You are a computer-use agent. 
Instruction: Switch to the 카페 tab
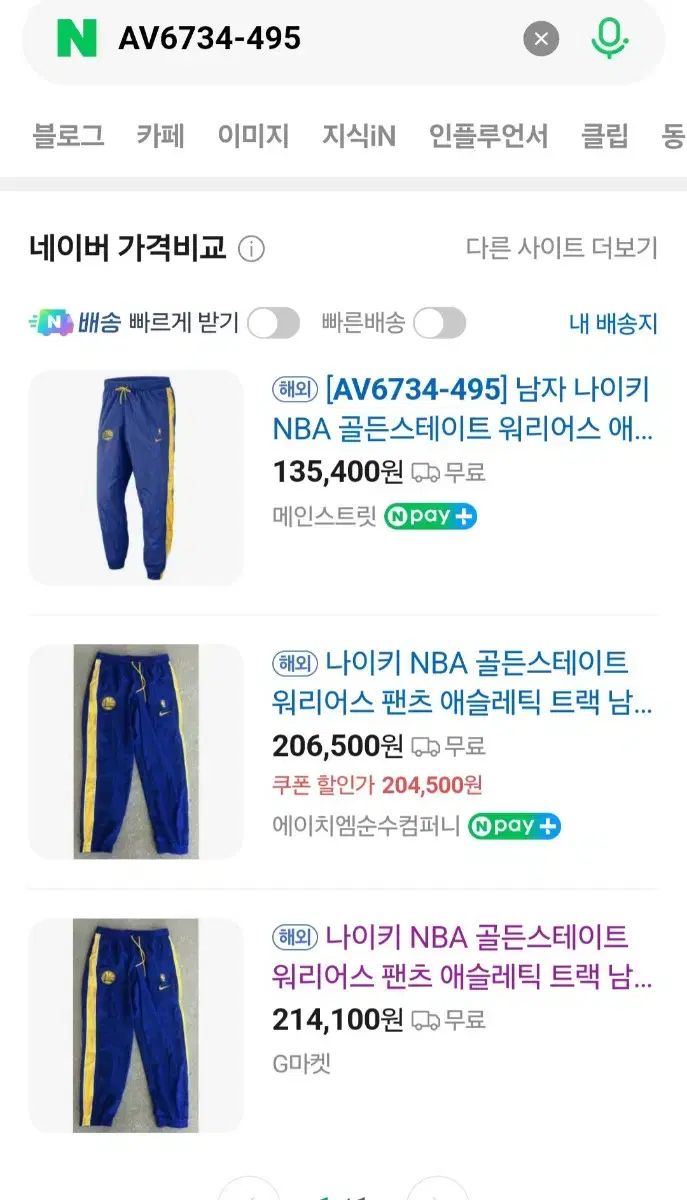161,136
